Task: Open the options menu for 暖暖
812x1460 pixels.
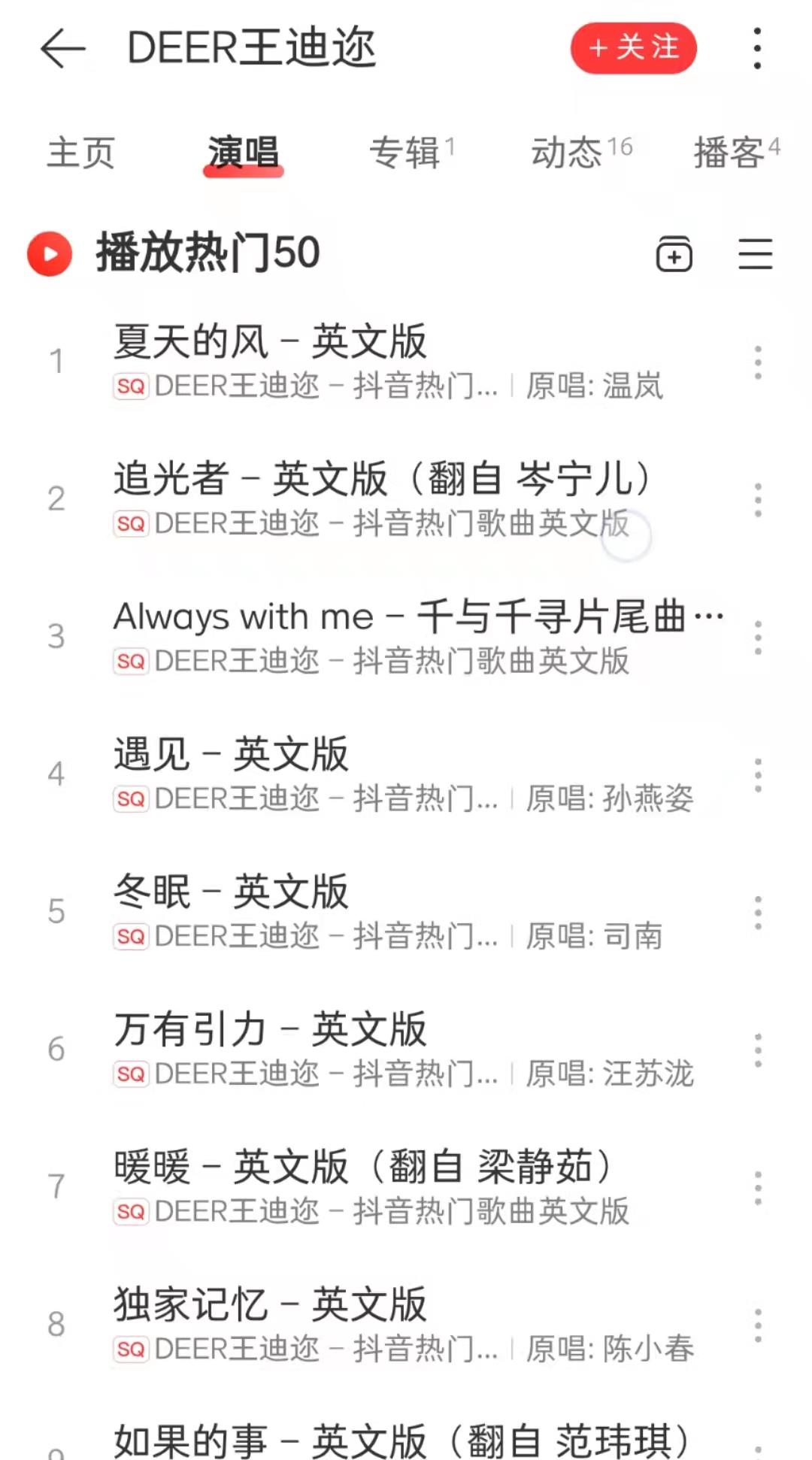Action: tap(757, 1186)
